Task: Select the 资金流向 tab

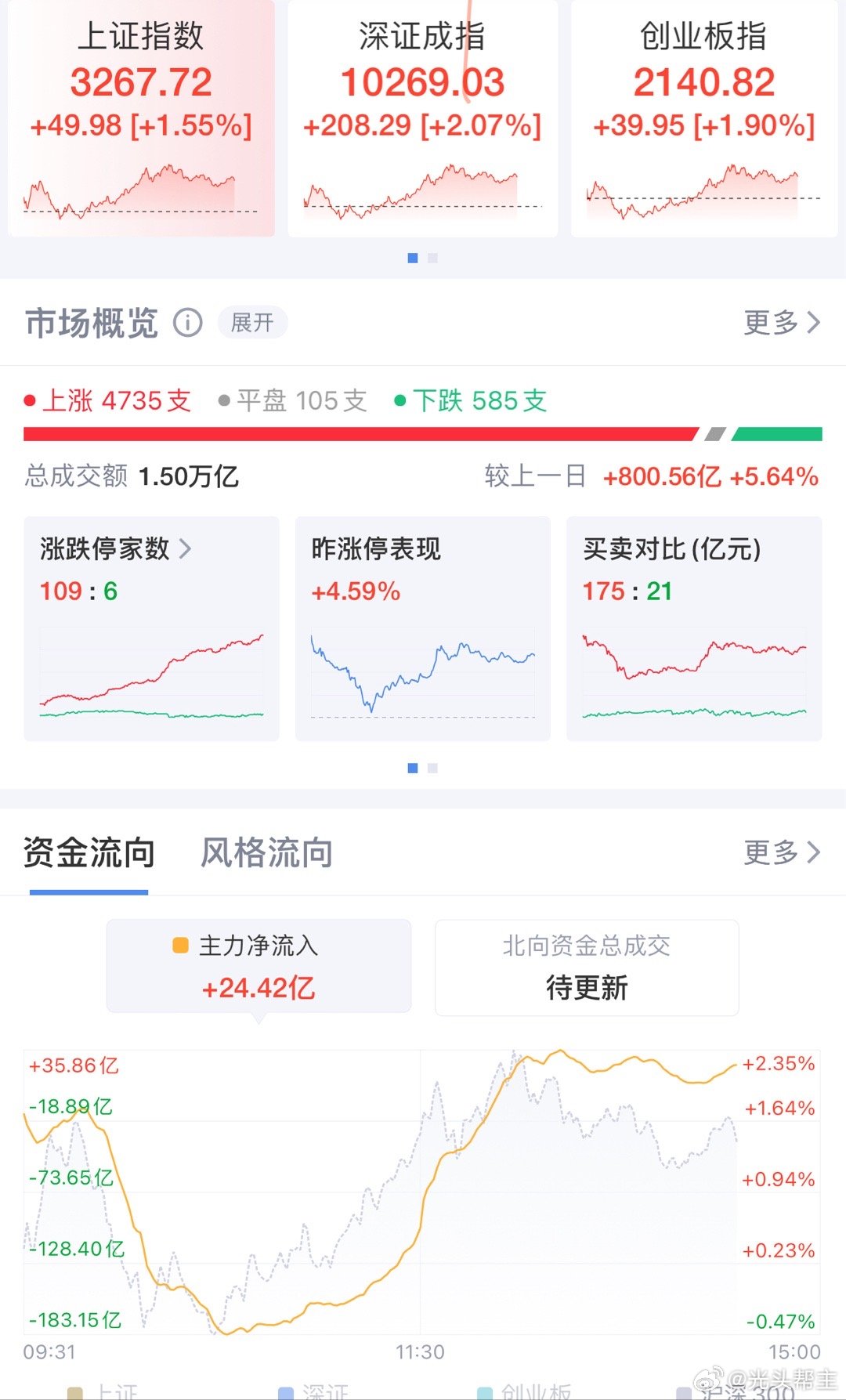Action: point(89,852)
